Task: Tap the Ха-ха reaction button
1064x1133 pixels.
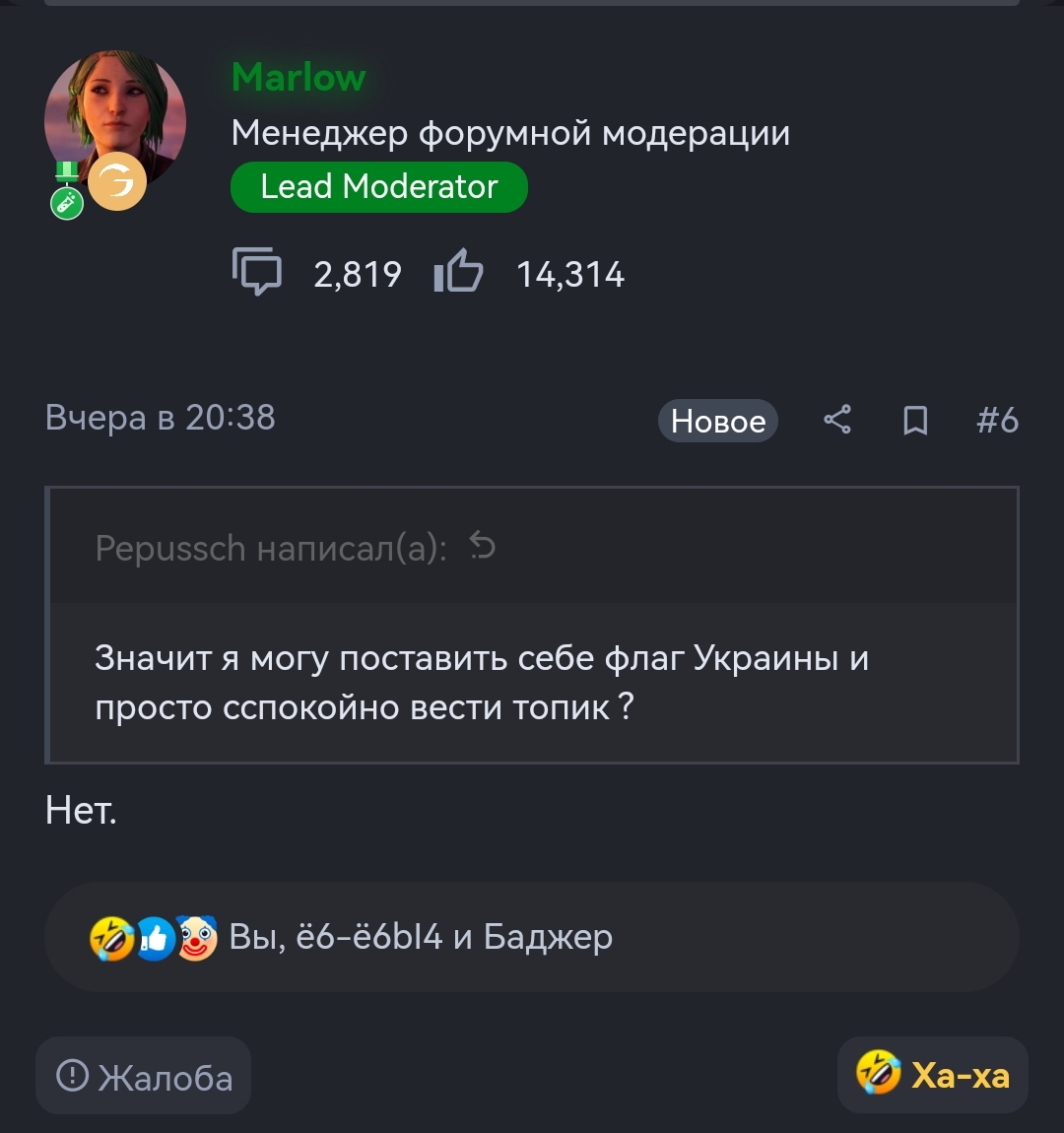Action: (x=932, y=1074)
